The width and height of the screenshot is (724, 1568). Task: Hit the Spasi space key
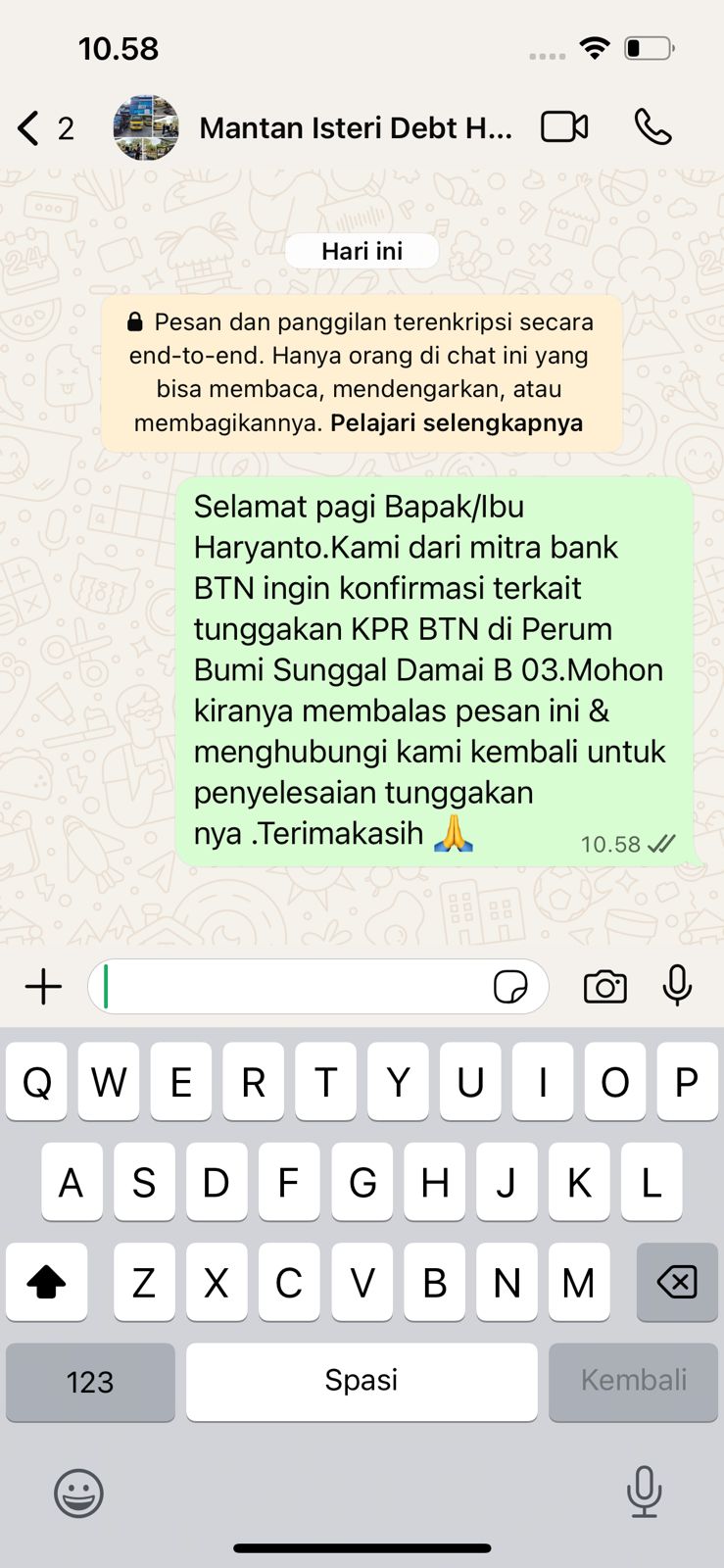coord(362,1382)
